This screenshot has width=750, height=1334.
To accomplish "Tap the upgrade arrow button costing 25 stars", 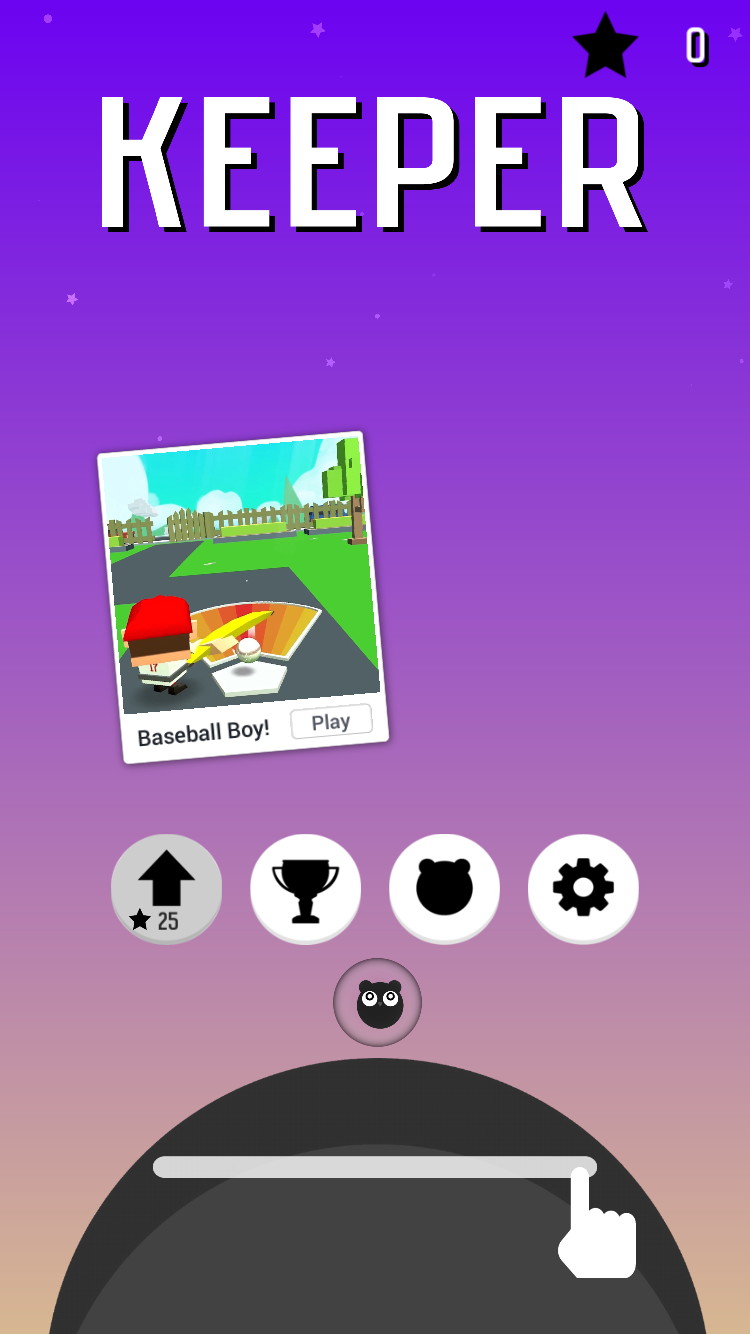I will point(166,888).
